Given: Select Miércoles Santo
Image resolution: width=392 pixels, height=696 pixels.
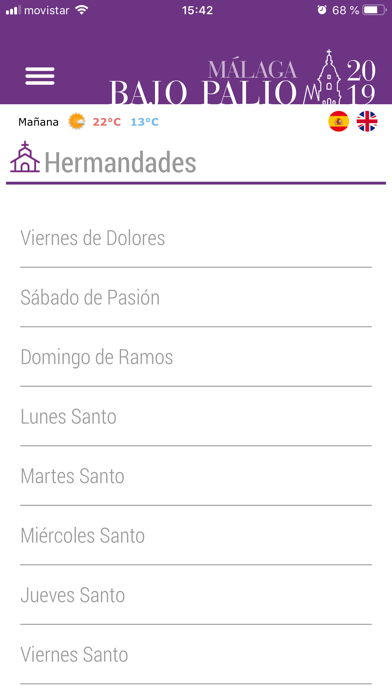Looking at the screenshot, I should coord(196,536).
